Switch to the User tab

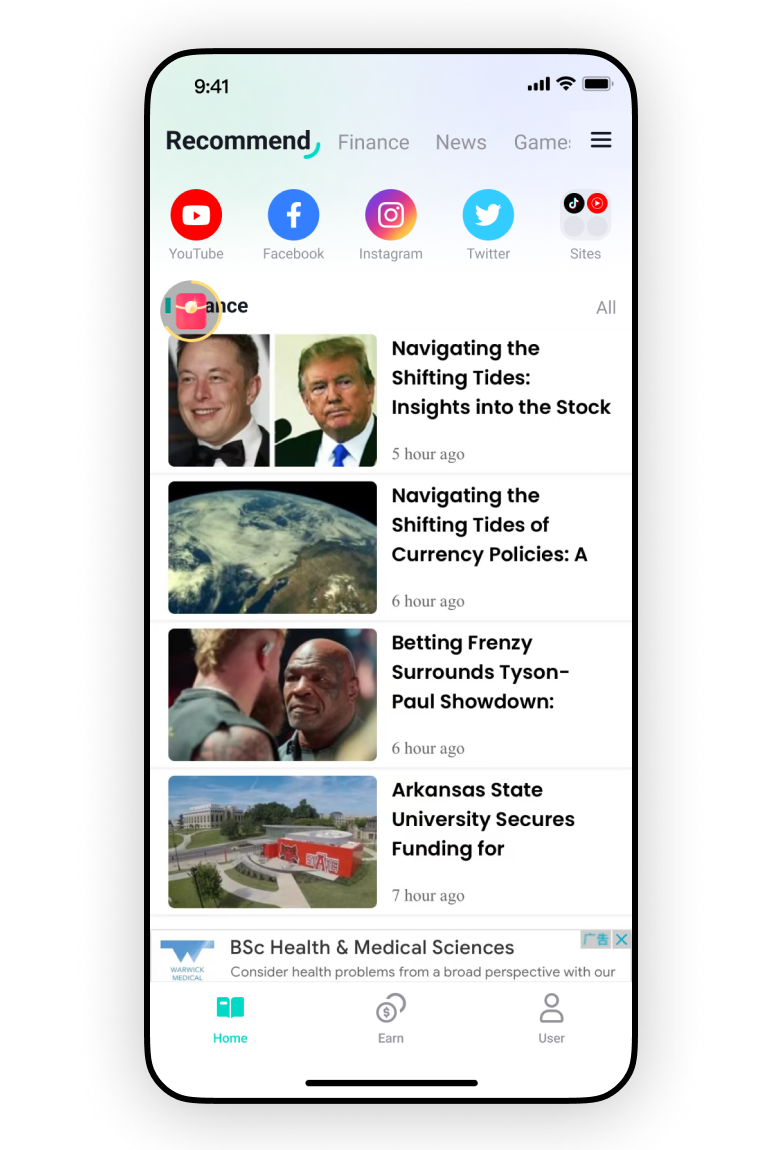(x=551, y=1018)
